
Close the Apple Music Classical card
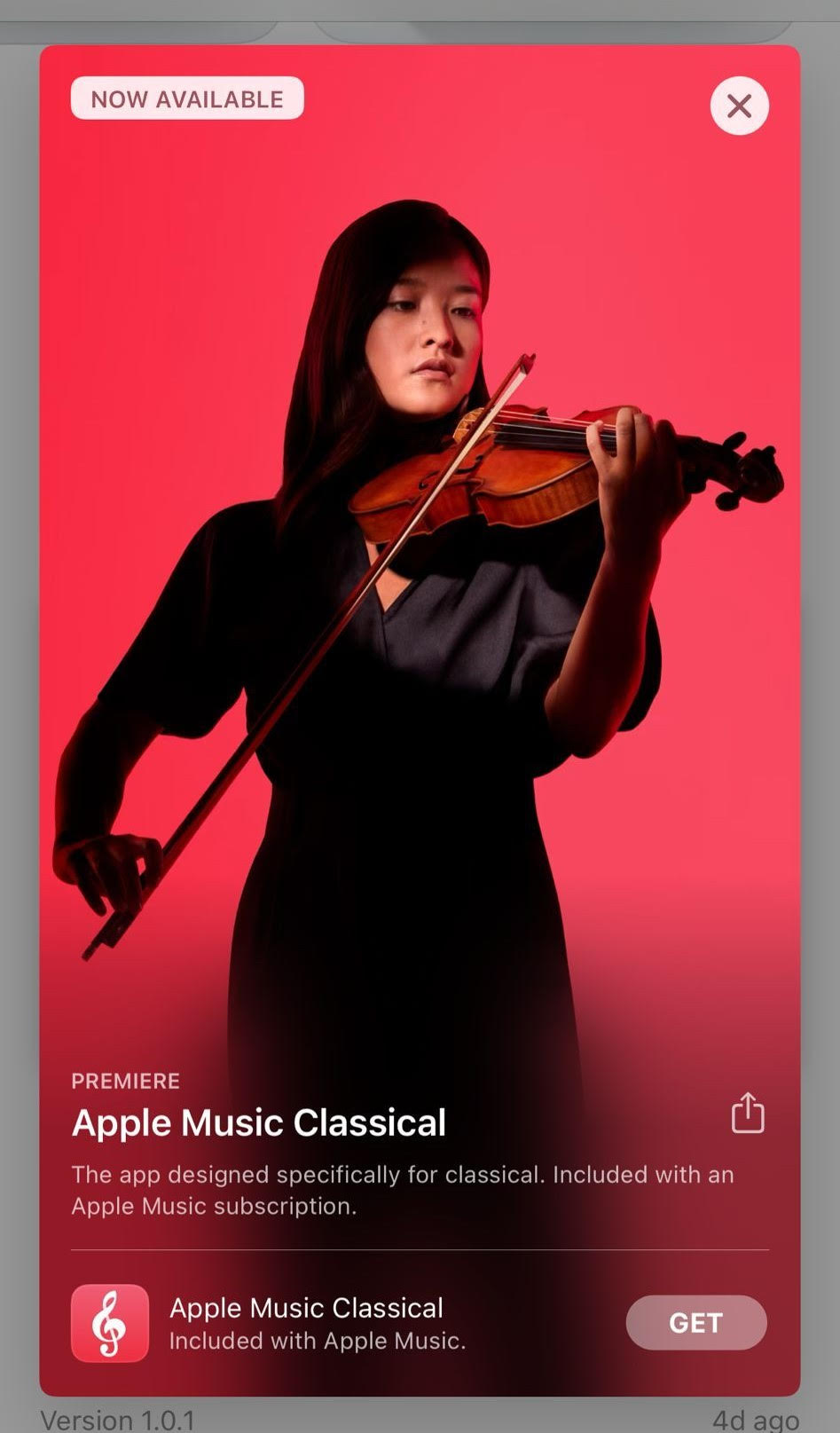tap(739, 106)
